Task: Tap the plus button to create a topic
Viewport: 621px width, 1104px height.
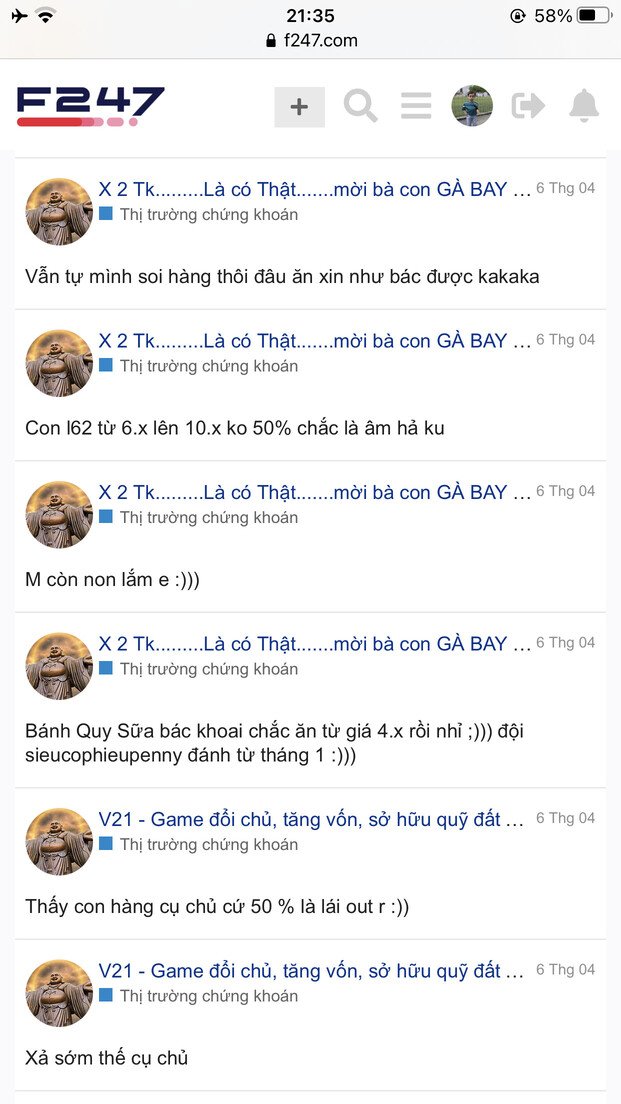Action: point(299,107)
